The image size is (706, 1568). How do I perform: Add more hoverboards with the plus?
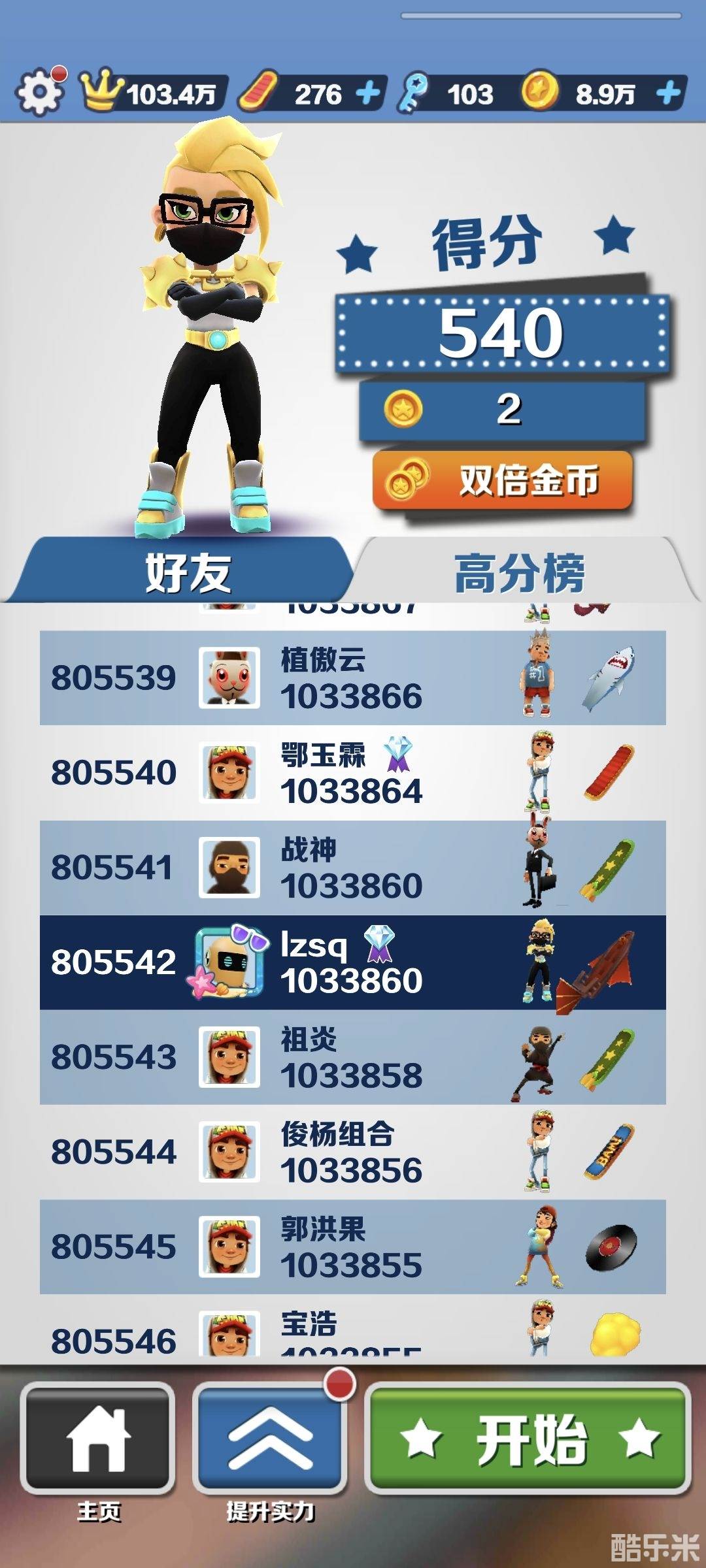[x=369, y=93]
